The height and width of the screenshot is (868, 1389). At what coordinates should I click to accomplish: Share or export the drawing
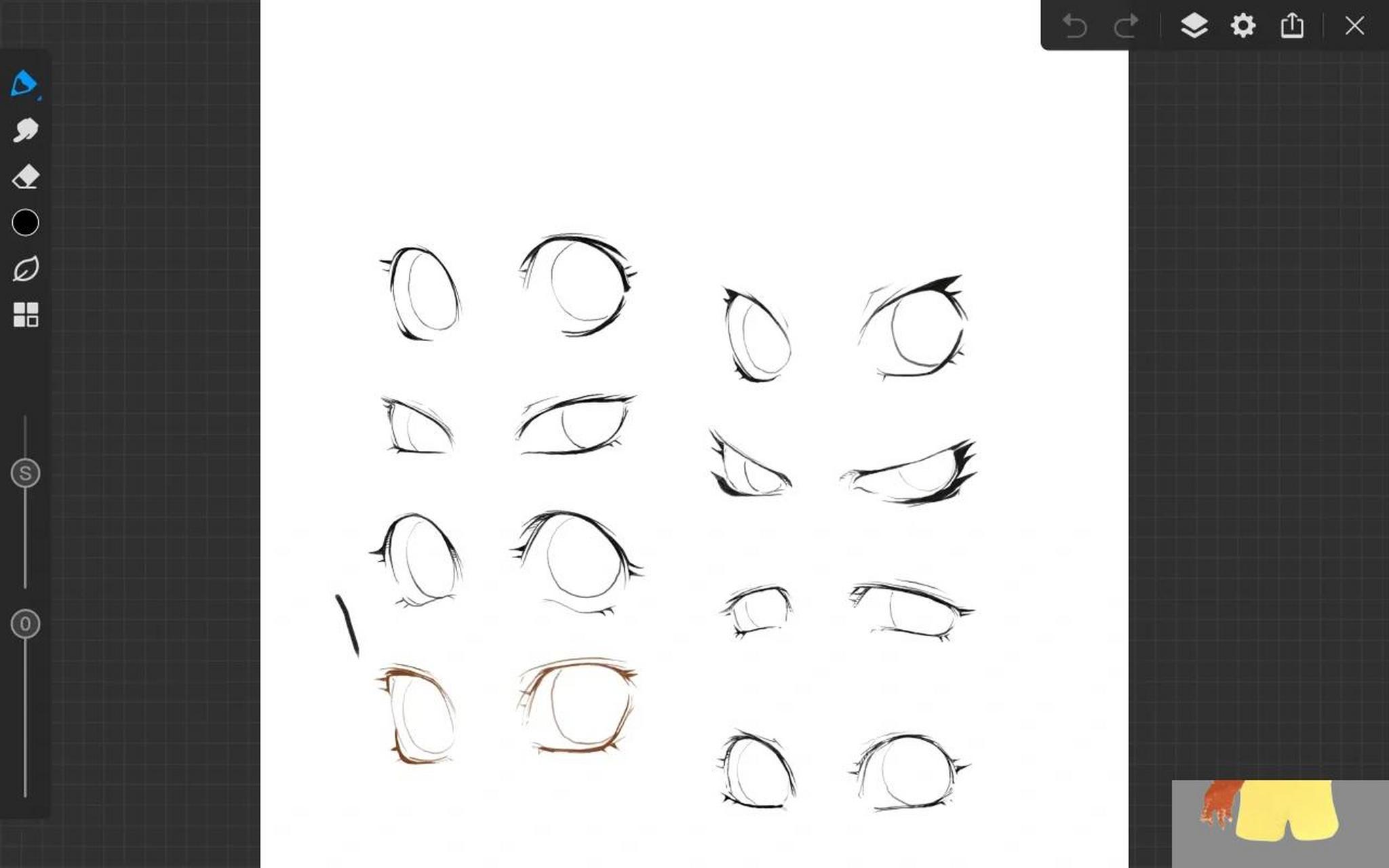click(1292, 26)
